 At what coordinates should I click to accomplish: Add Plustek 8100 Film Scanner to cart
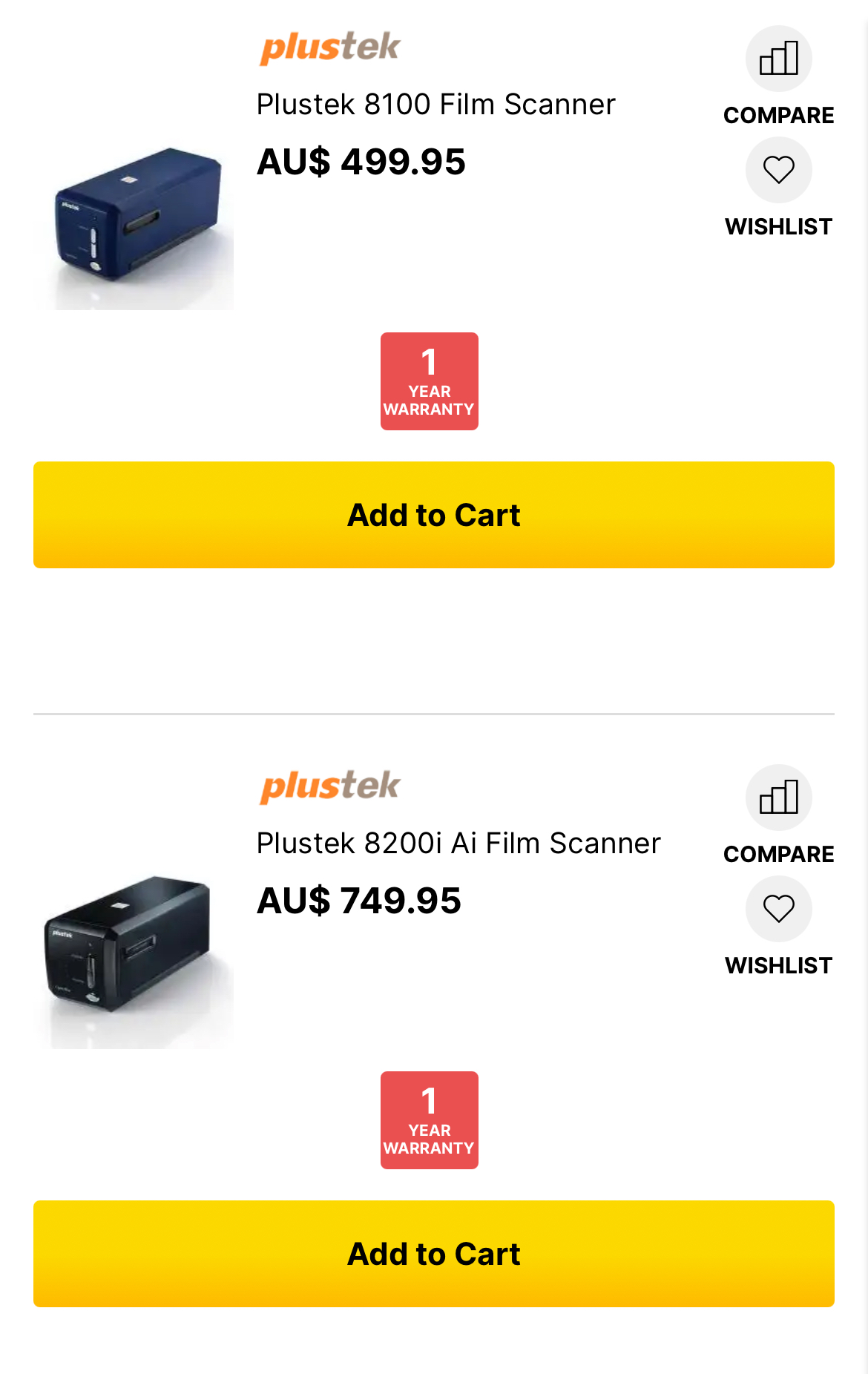point(434,515)
